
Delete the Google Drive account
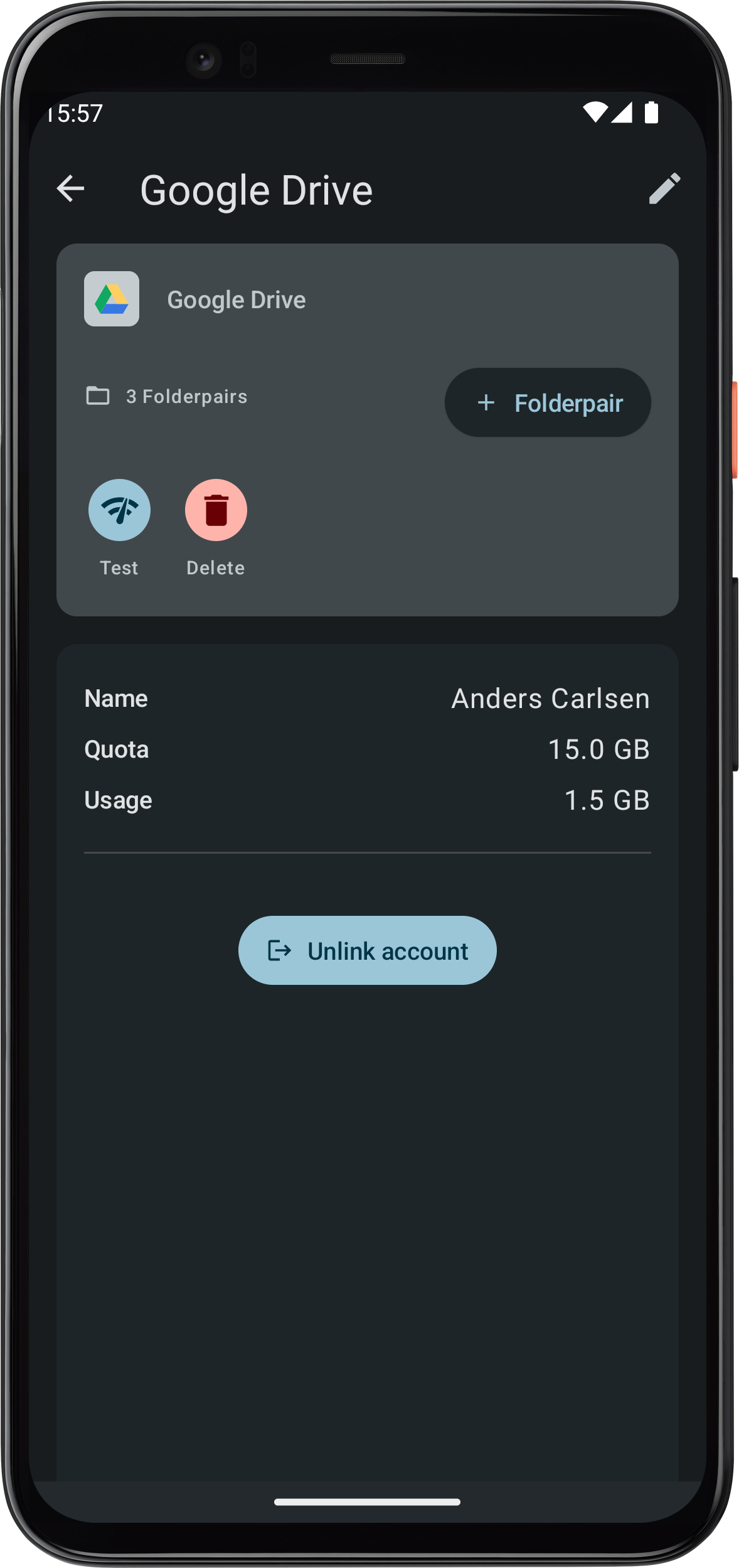(x=216, y=510)
